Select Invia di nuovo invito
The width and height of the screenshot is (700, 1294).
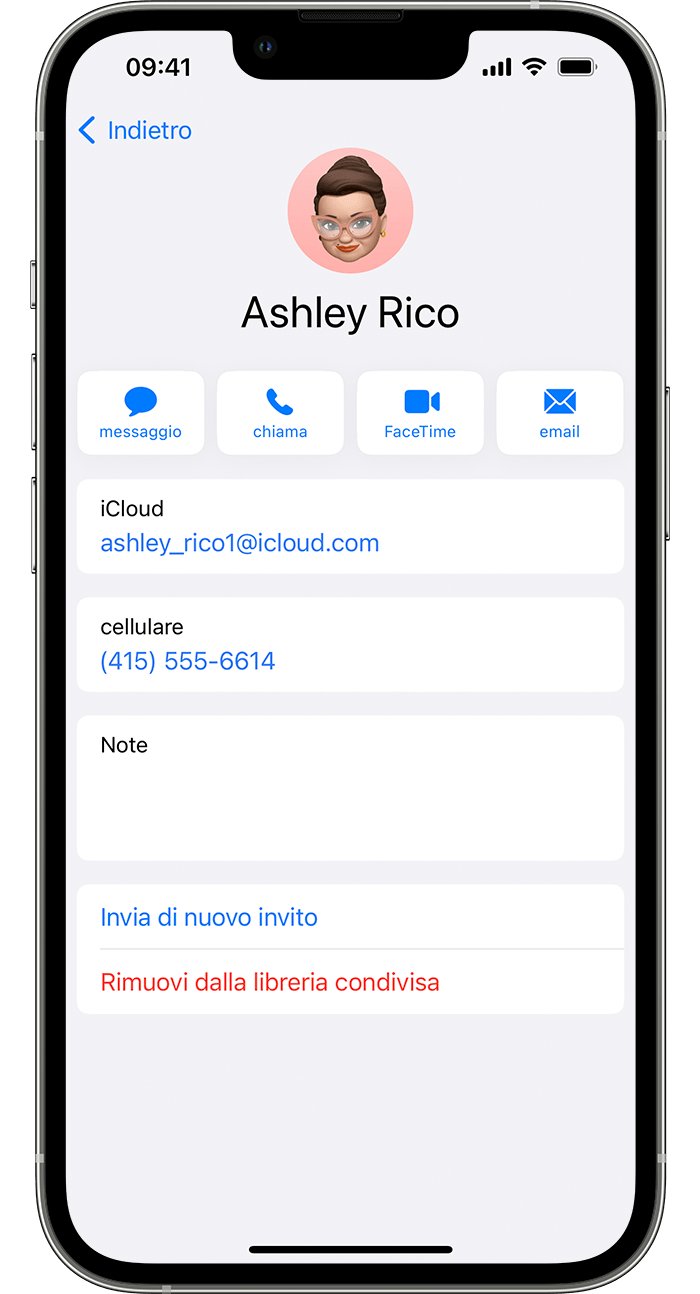tap(209, 917)
